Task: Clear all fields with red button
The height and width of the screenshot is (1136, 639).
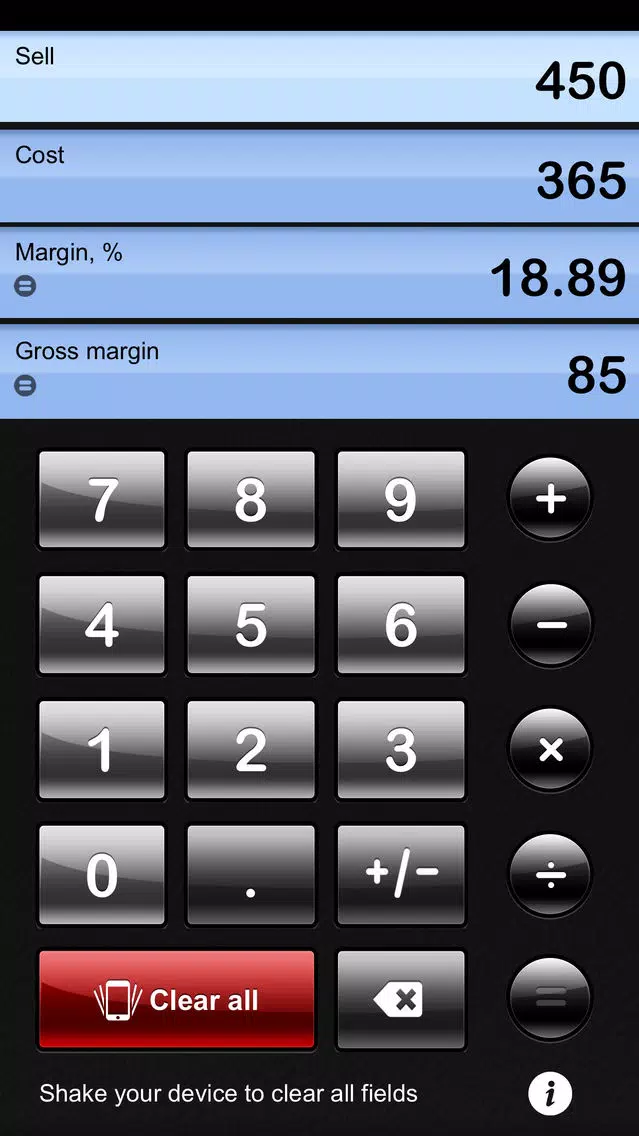Action: point(176,1000)
